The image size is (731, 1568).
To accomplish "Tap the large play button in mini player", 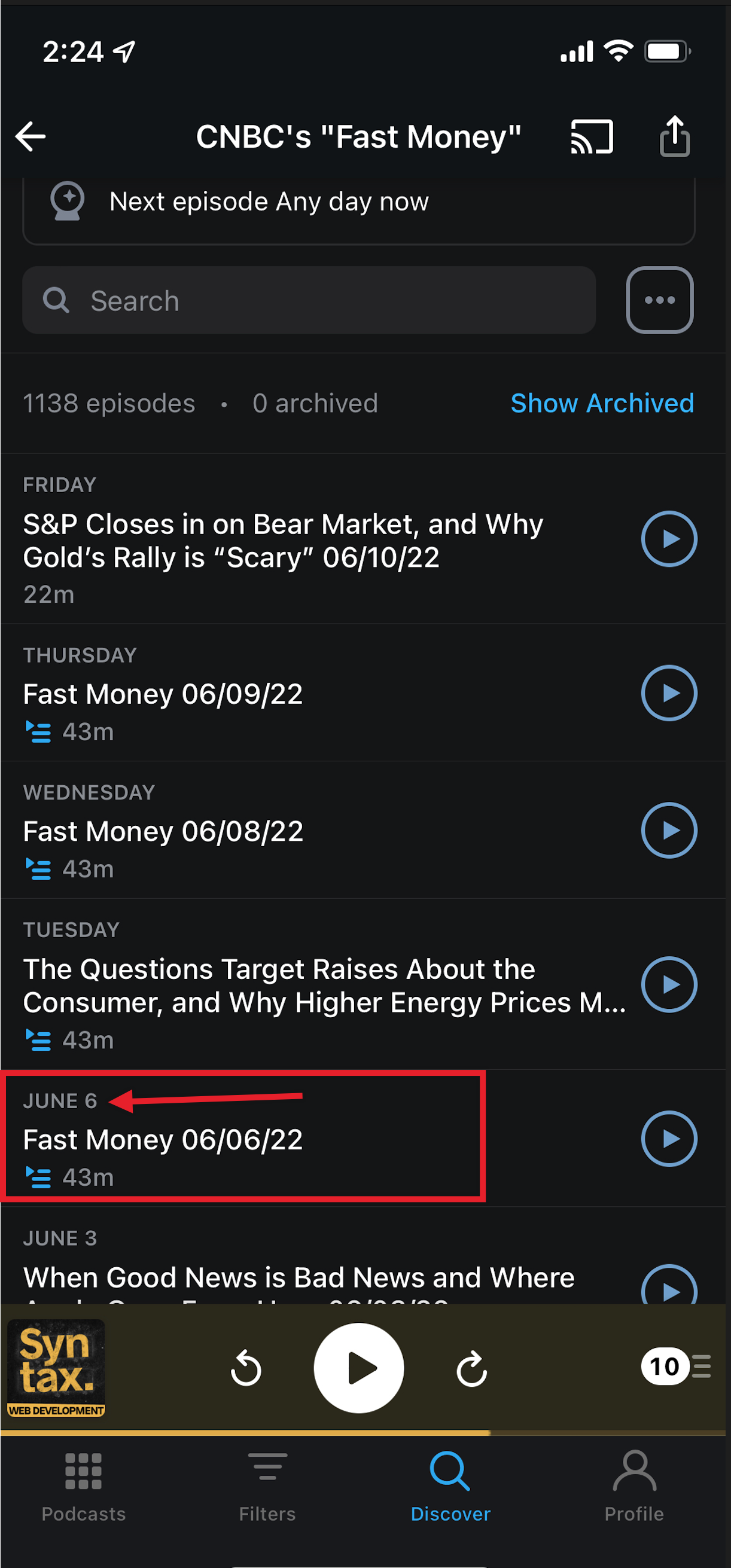I will tap(358, 1368).
